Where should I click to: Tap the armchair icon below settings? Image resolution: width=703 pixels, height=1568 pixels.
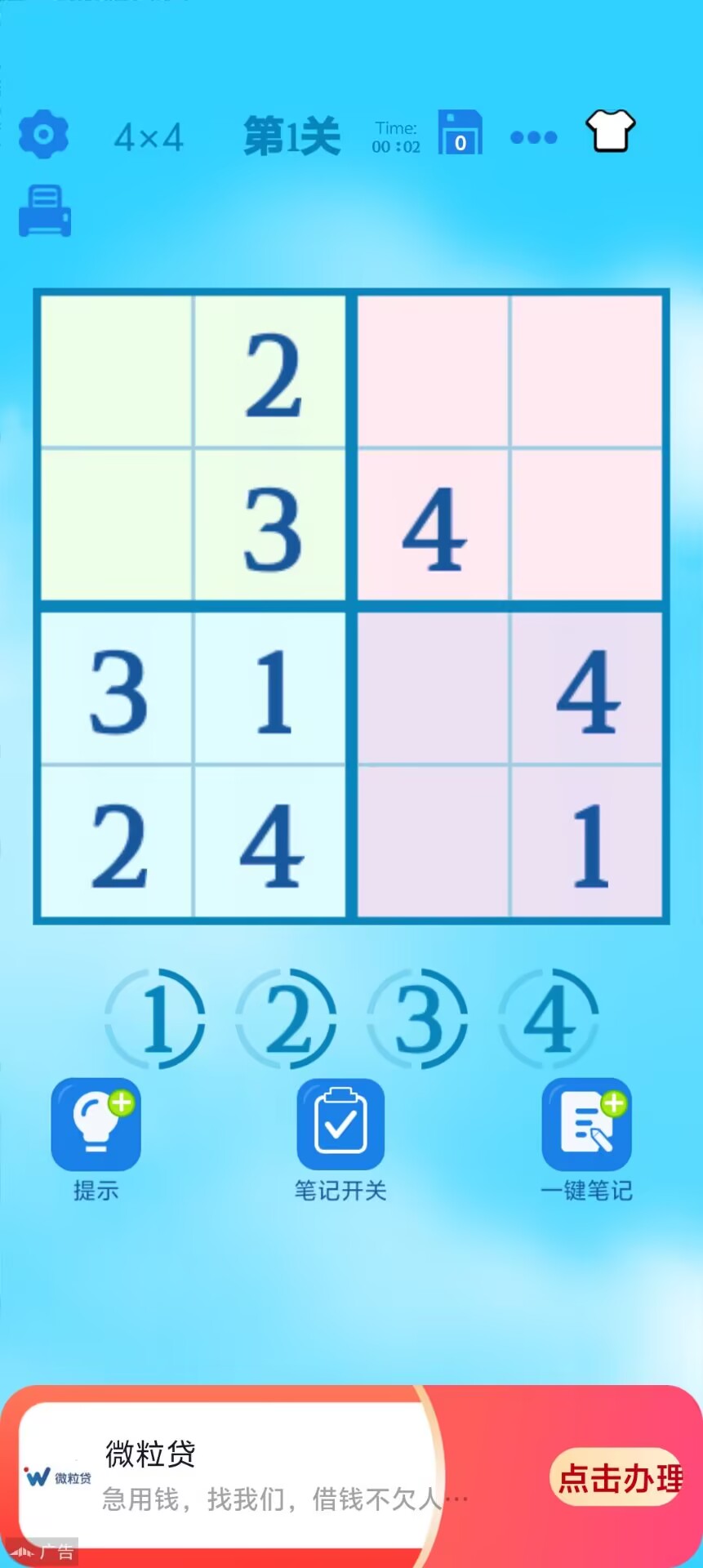pos(45,211)
